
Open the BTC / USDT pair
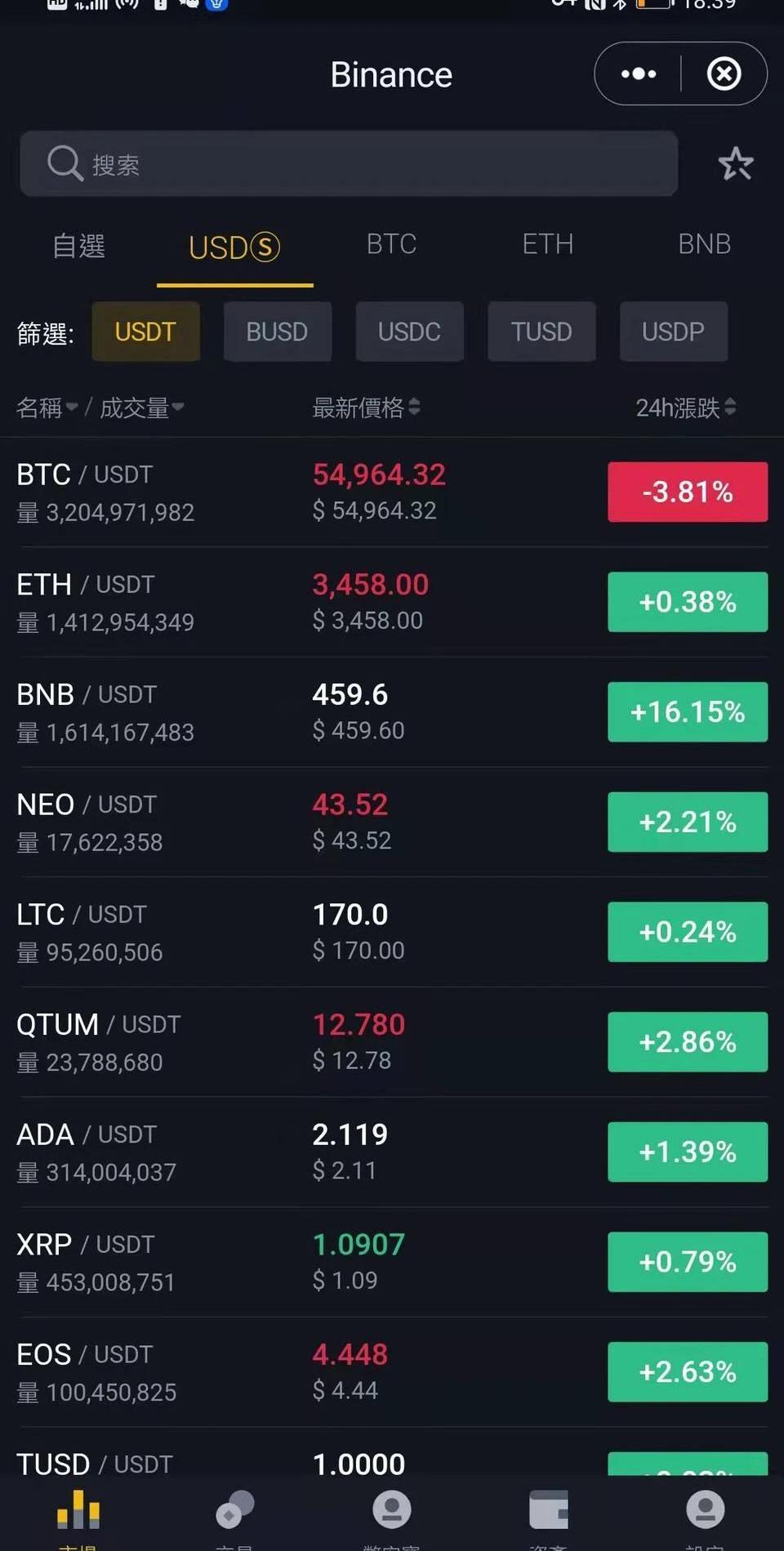[x=245, y=492]
